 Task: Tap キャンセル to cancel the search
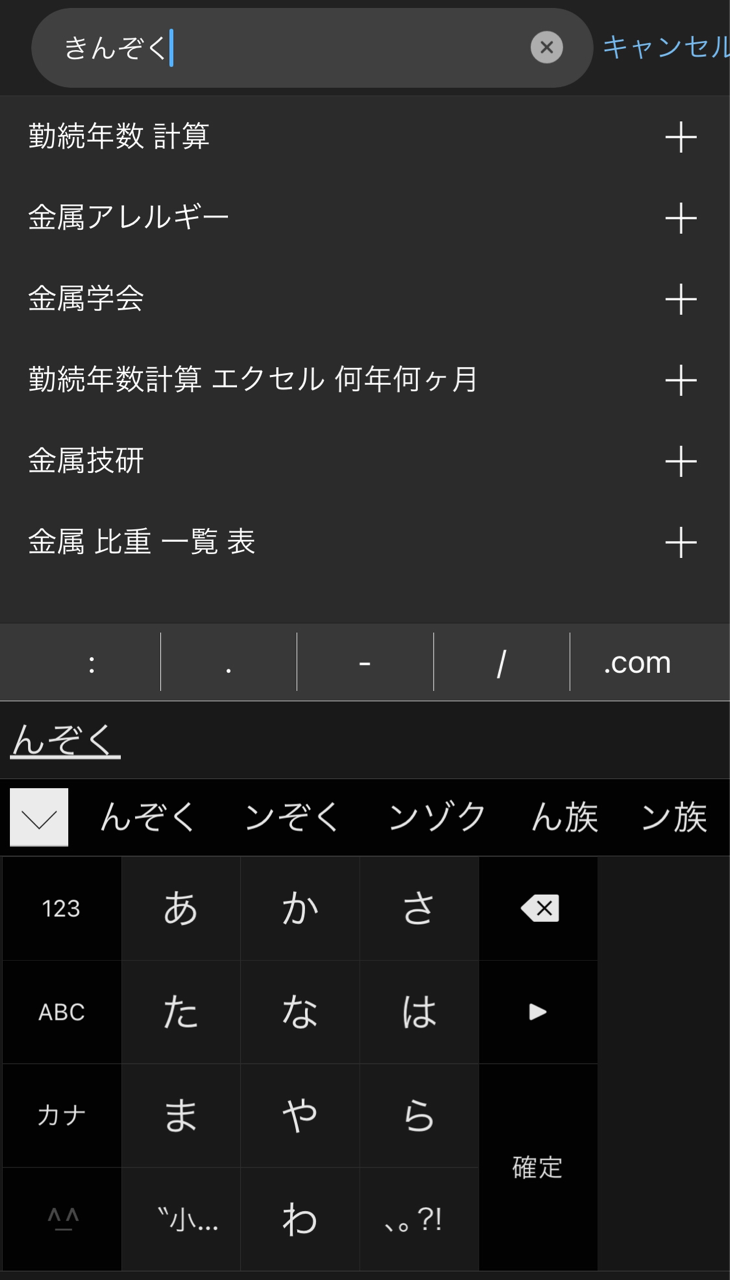[x=665, y=47]
